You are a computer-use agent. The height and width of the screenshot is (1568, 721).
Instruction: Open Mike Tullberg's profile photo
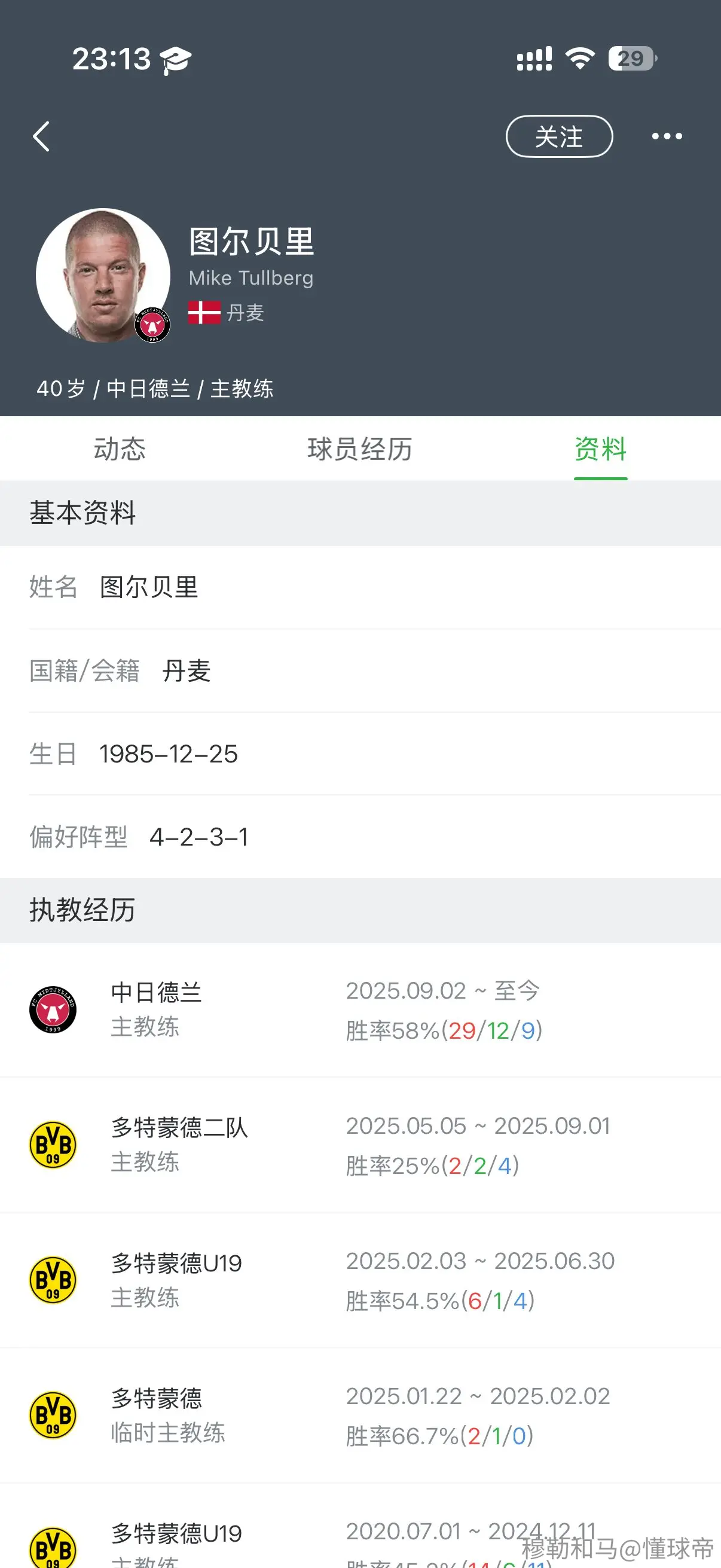click(x=103, y=276)
